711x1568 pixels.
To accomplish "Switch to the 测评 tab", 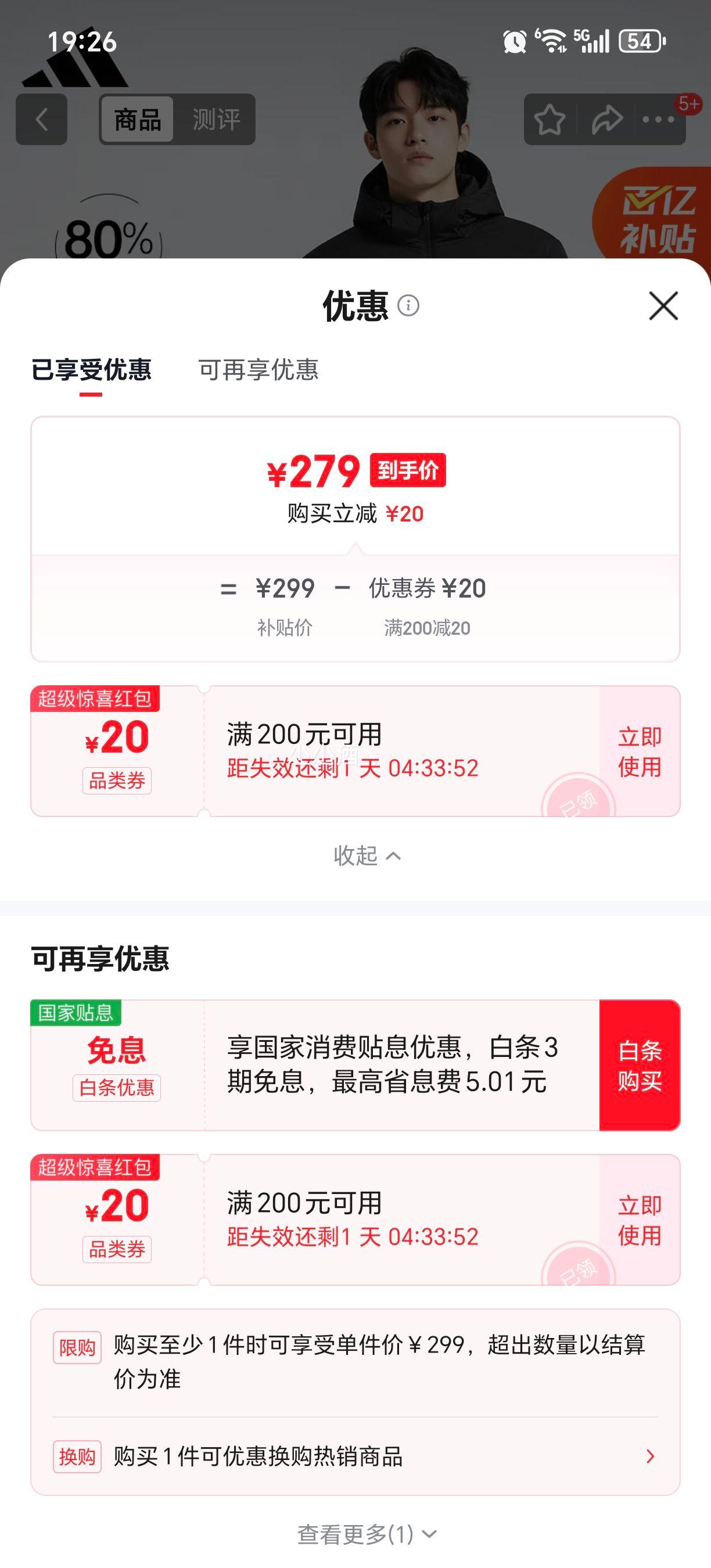I will point(217,118).
